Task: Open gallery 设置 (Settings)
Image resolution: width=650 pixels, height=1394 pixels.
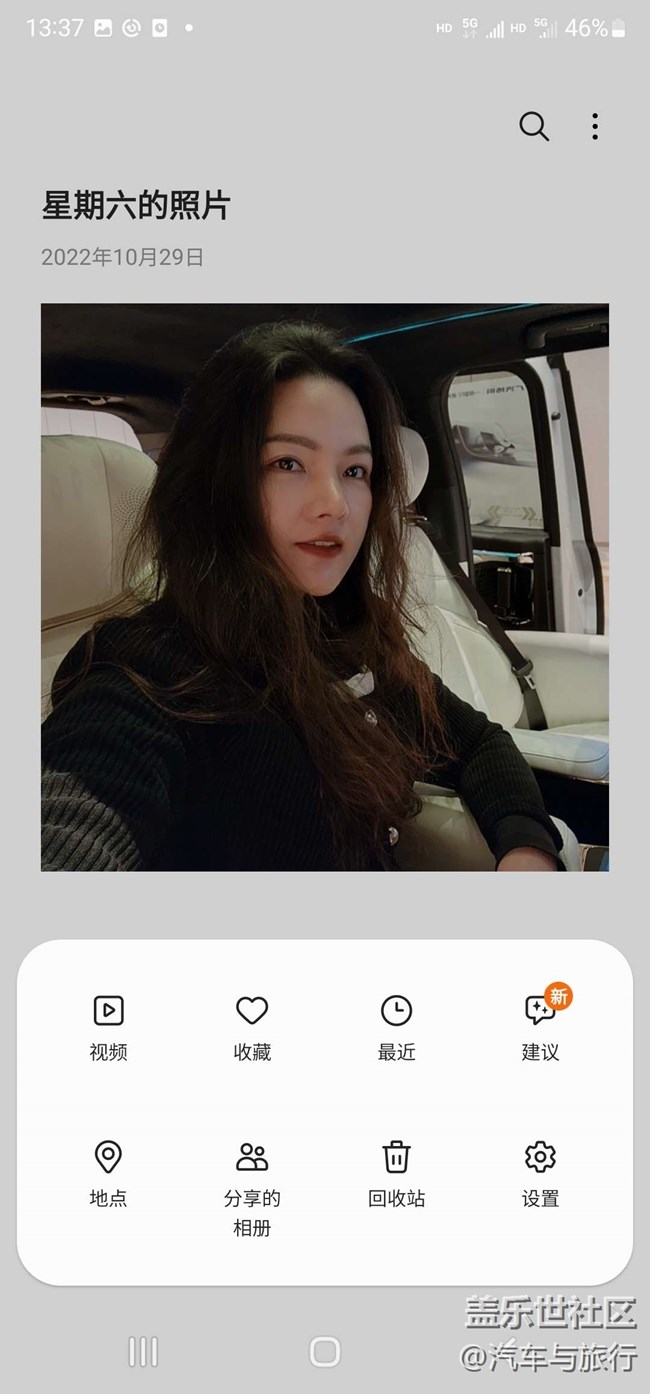Action: coord(541,1172)
